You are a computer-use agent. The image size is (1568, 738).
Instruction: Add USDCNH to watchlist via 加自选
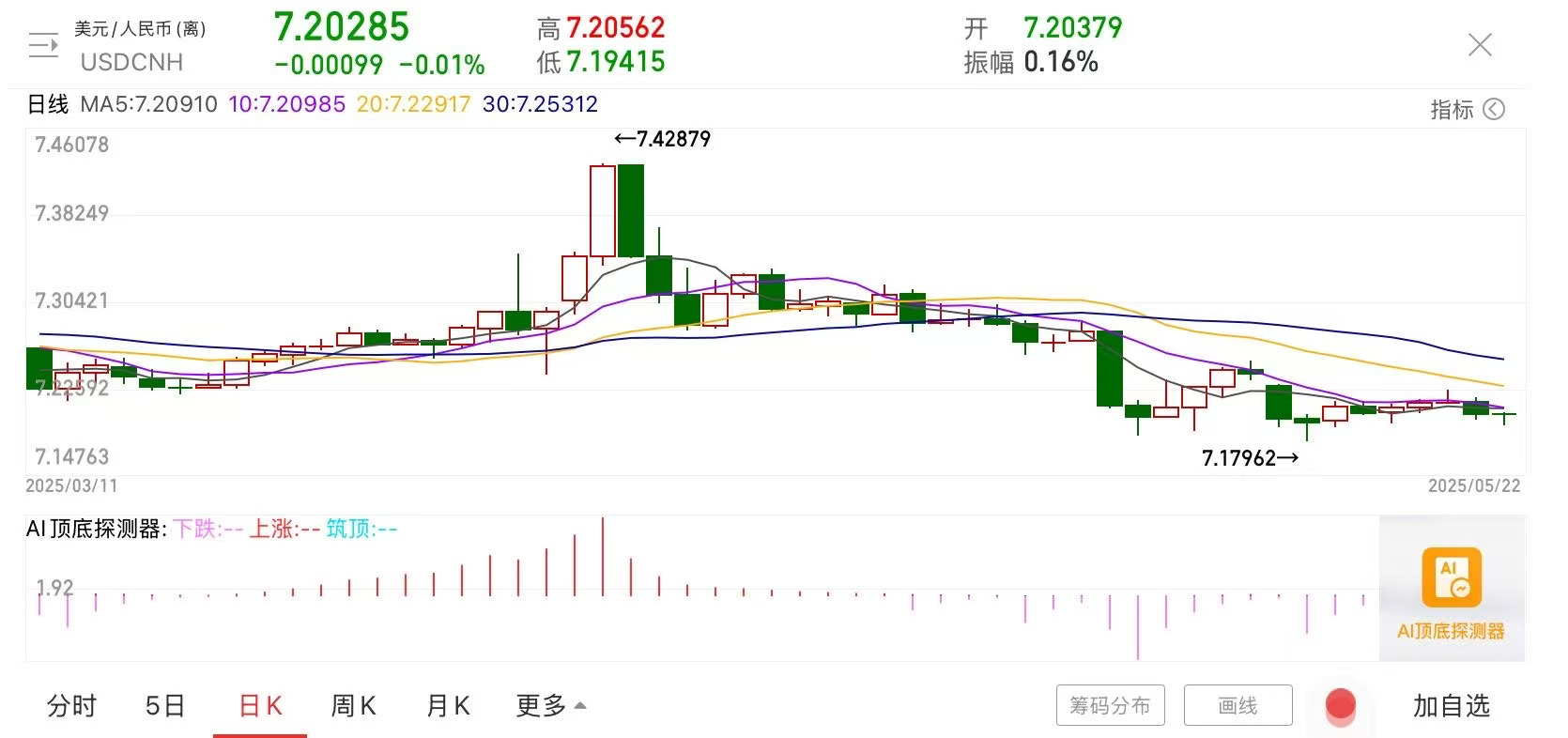(x=1451, y=706)
